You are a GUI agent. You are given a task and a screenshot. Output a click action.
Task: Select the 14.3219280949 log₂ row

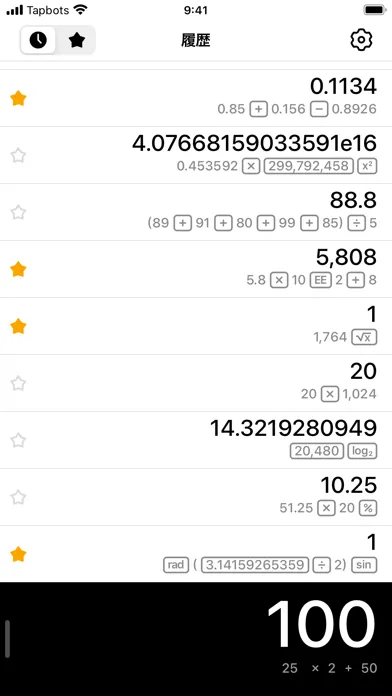pos(196,440)
